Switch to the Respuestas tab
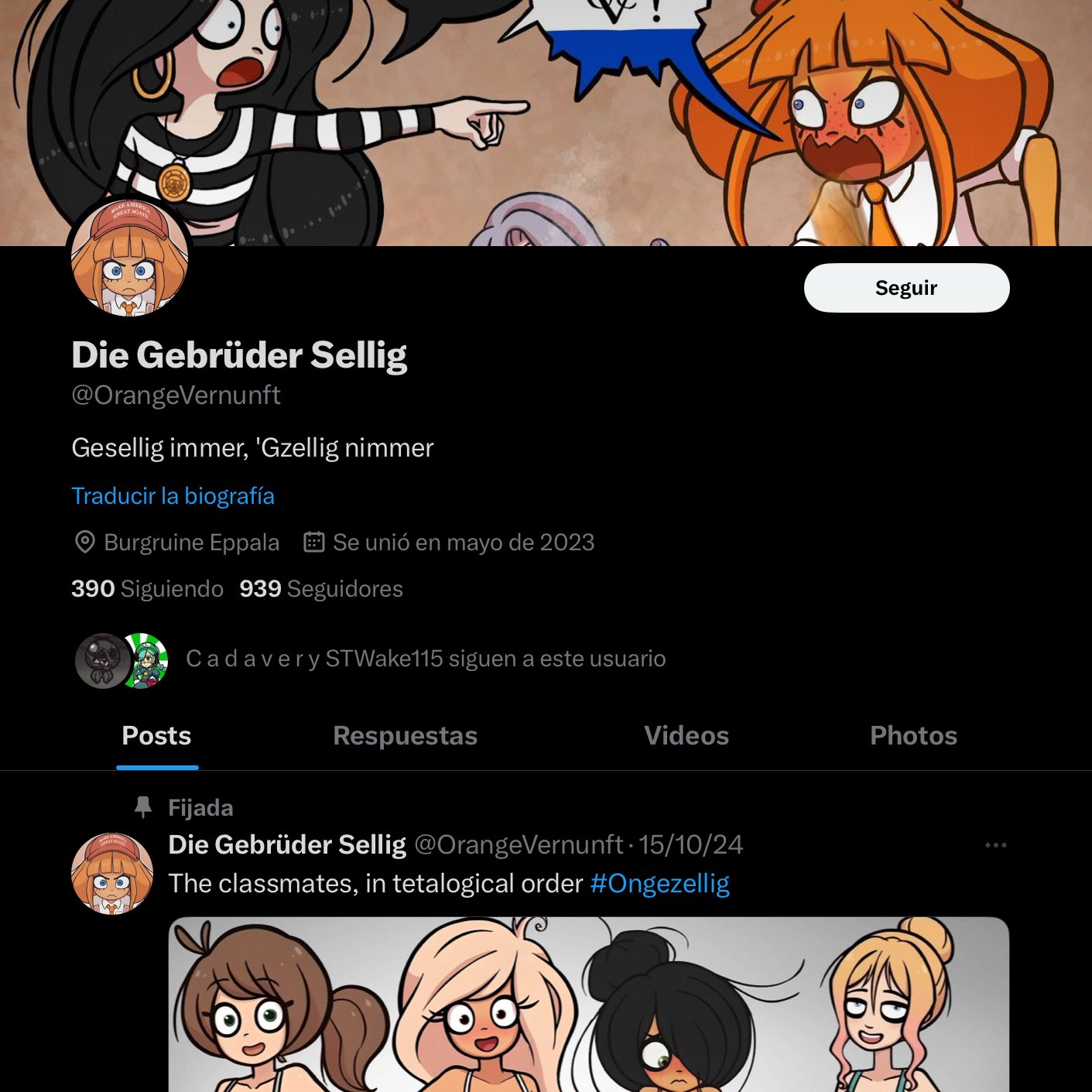This screenshot has width=1092, height=1092. tap(405, 736)
